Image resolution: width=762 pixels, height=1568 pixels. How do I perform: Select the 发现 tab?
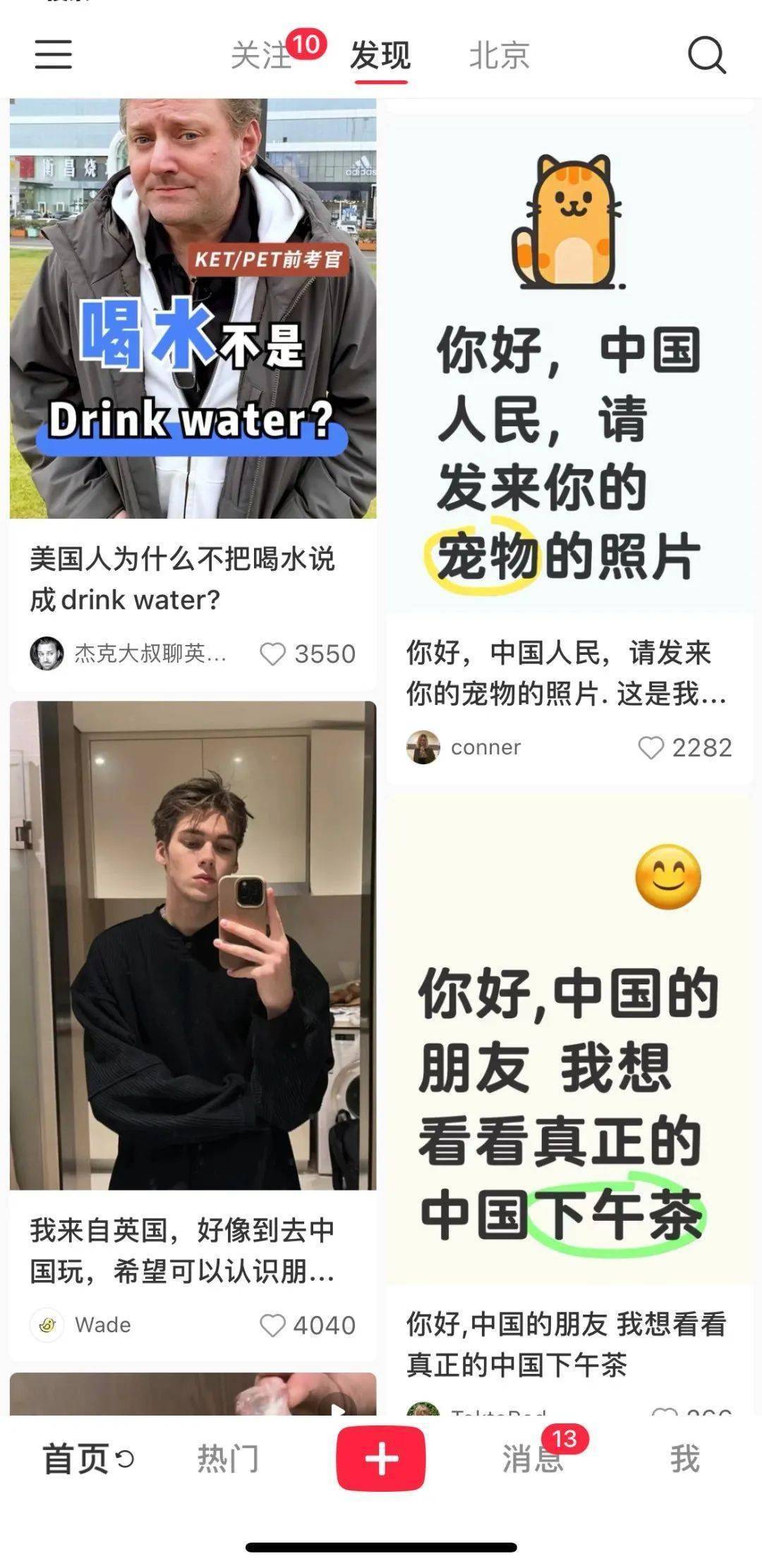coord(380,56)
